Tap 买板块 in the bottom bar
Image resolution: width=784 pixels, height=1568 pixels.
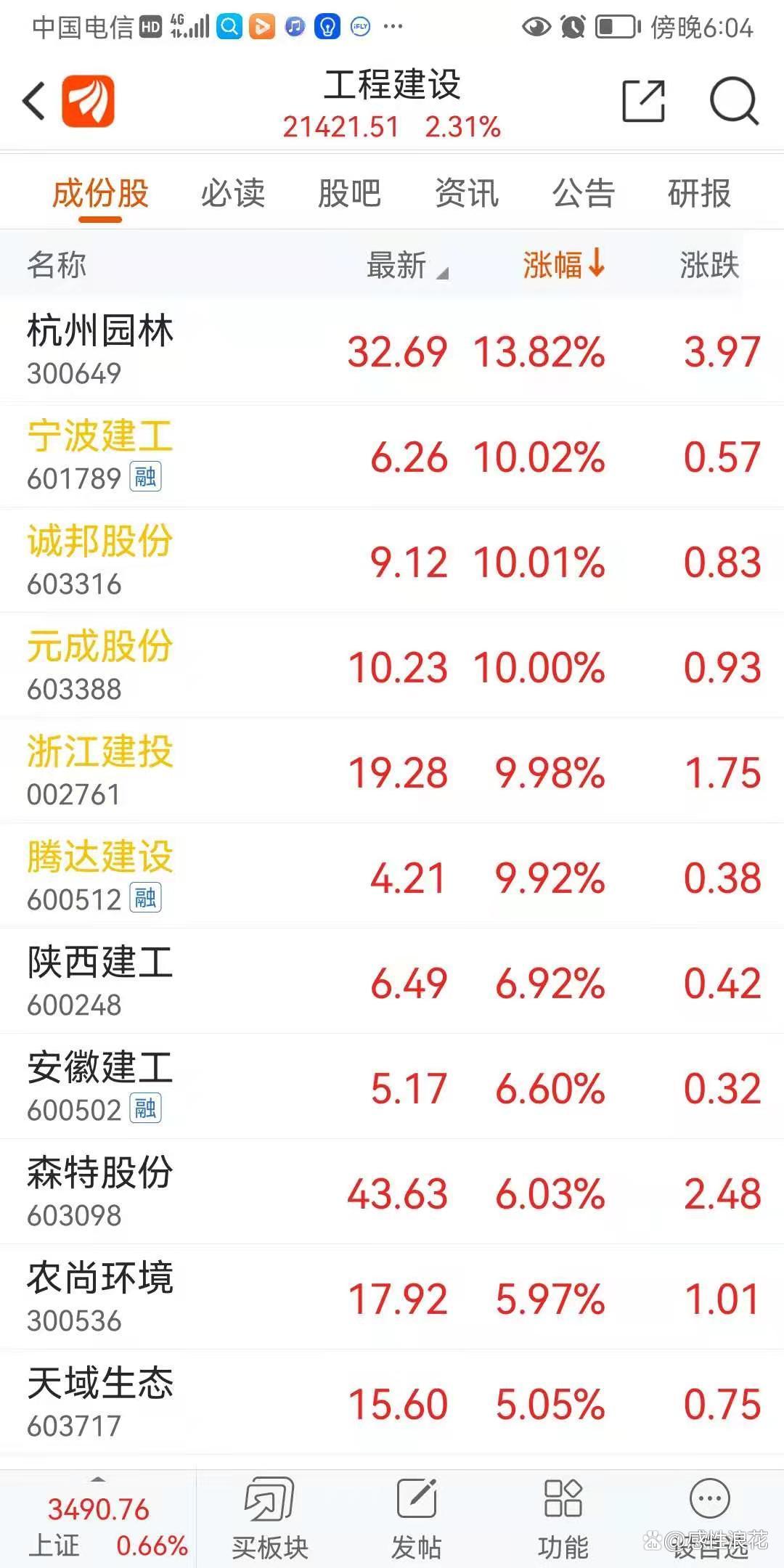click(270, 1519)
